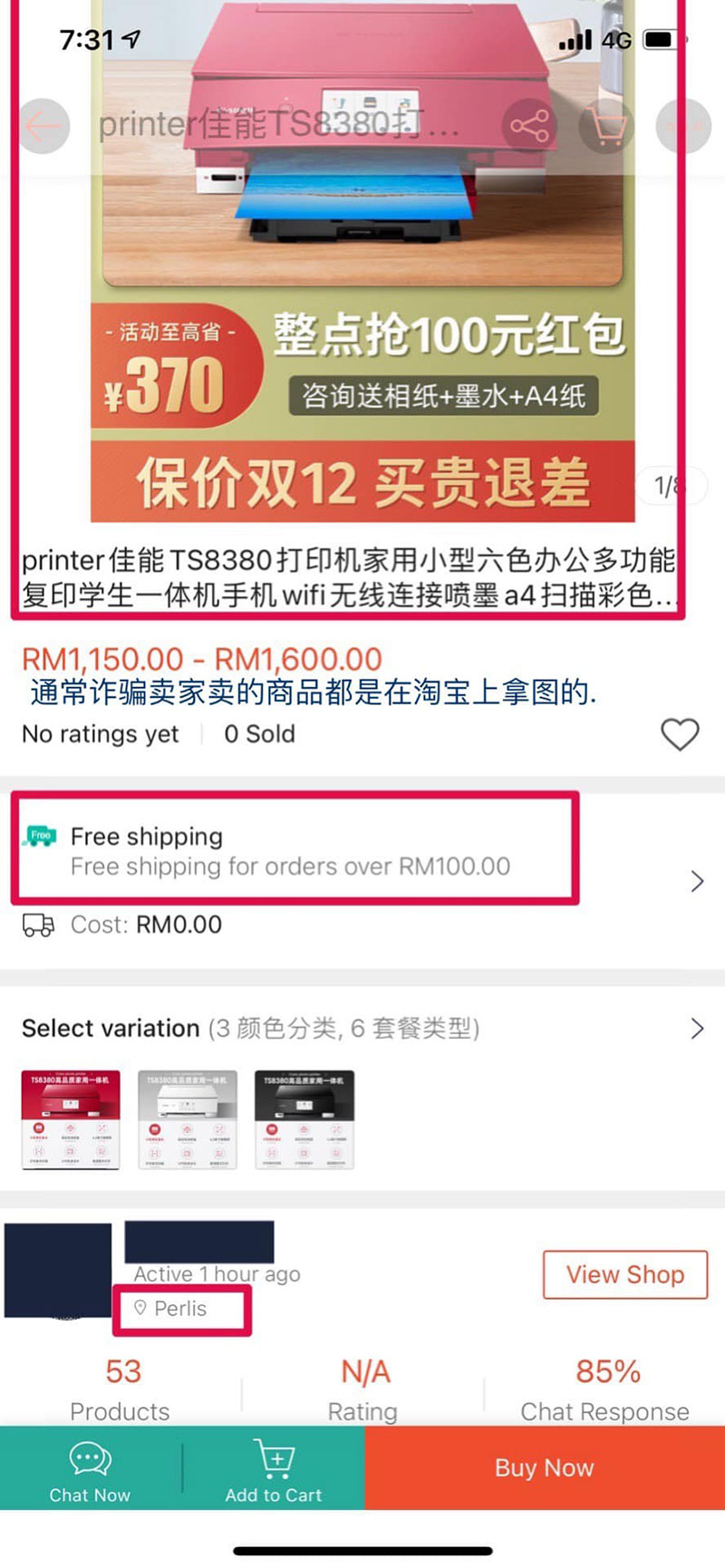Open the shopping cart icon

tap(605, 126)
